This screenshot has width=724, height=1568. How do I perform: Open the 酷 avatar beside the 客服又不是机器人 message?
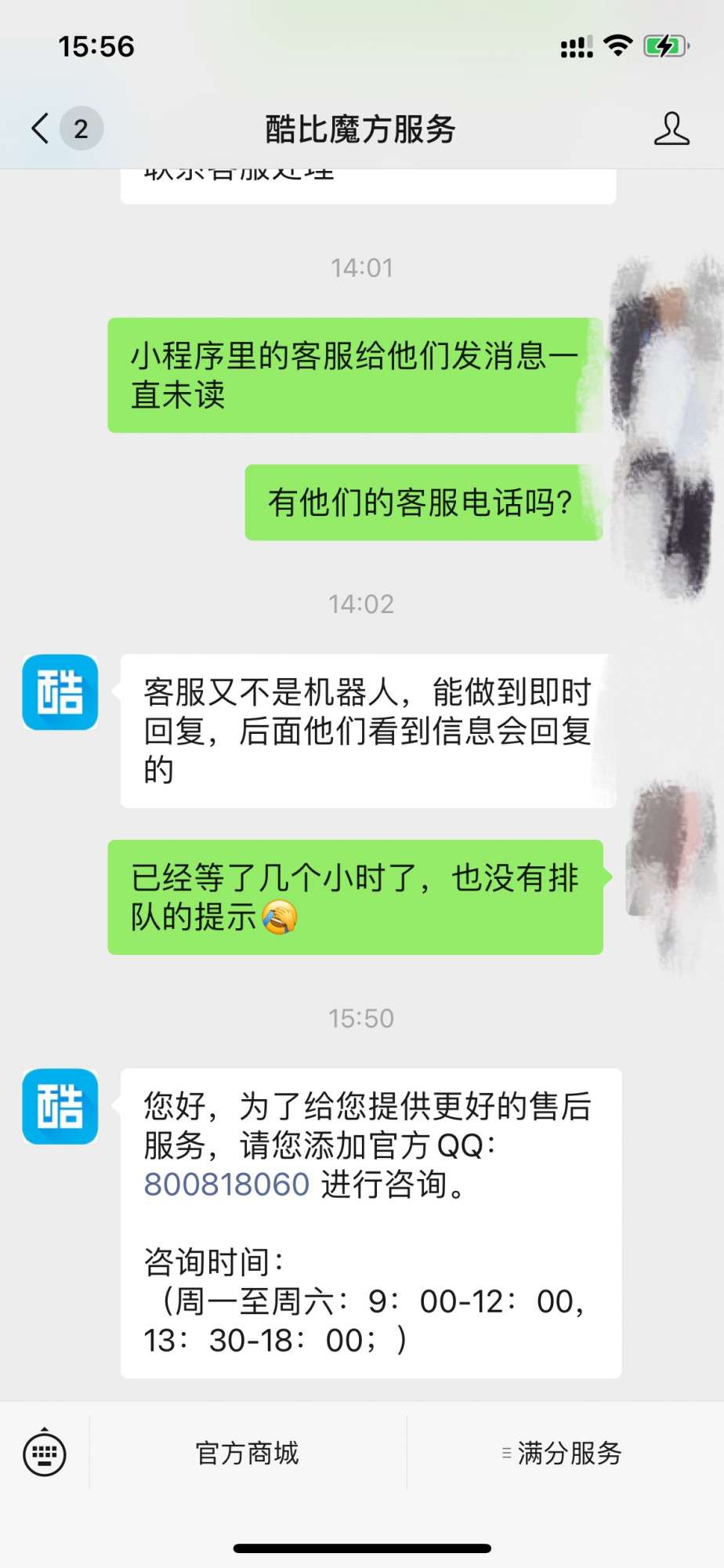60,692
